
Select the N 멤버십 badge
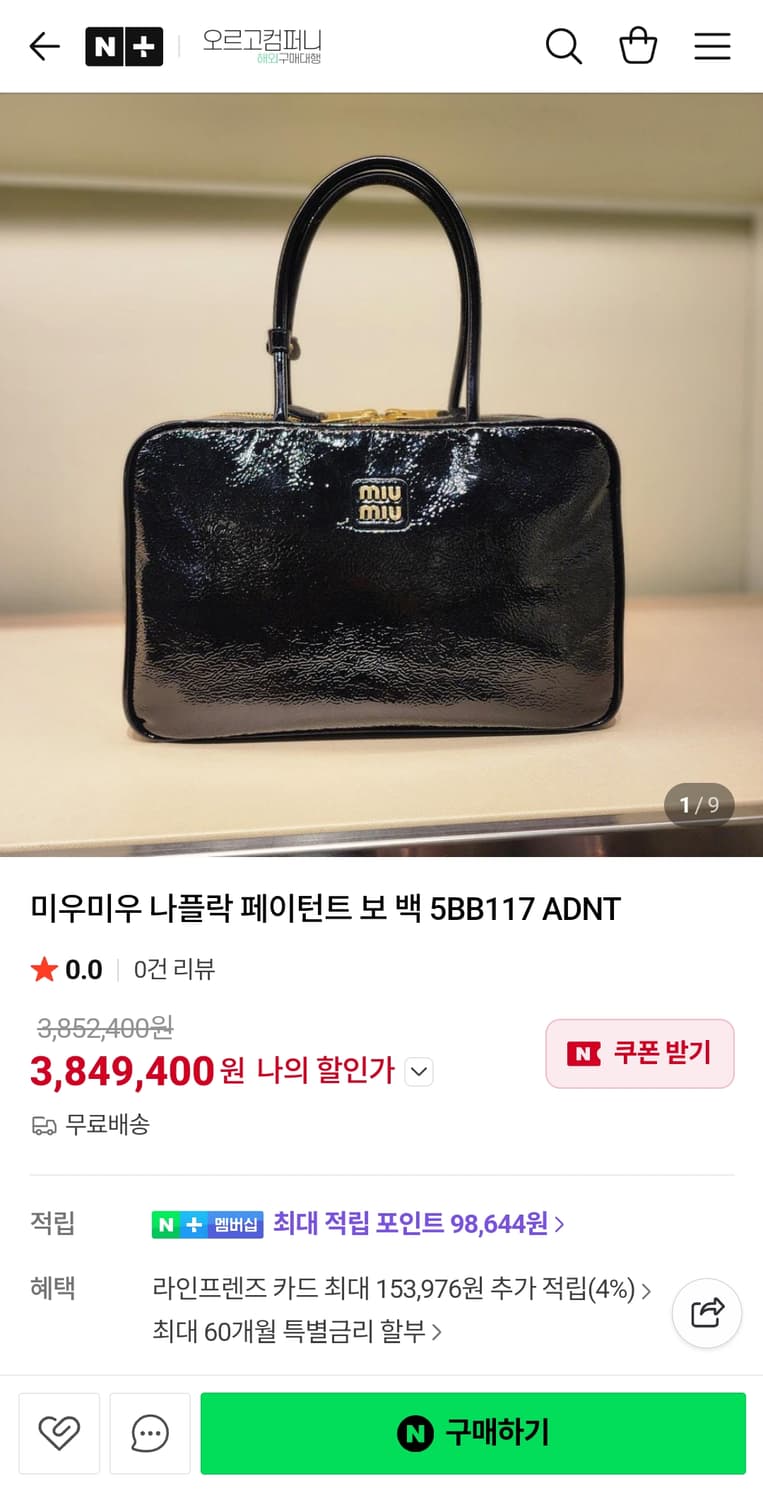coord(207,1223)
